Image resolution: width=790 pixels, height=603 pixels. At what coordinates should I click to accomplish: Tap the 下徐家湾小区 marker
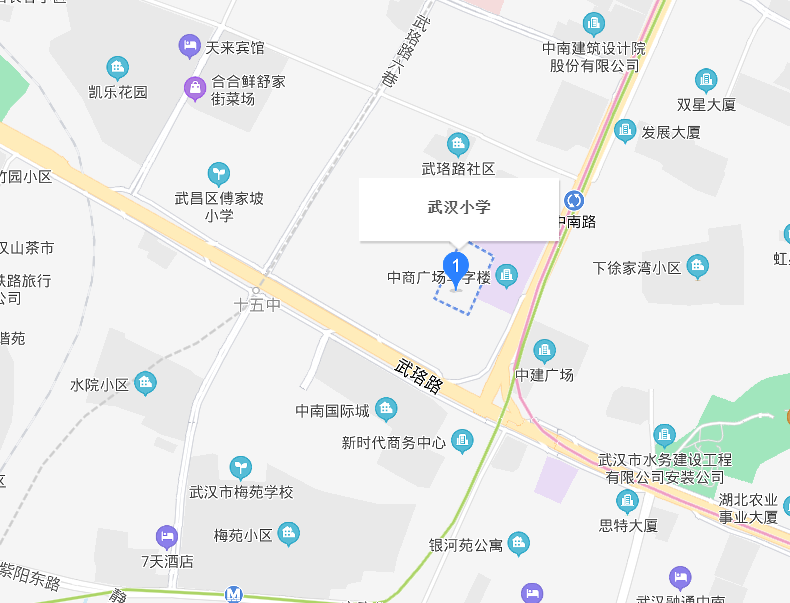(697, 267)
